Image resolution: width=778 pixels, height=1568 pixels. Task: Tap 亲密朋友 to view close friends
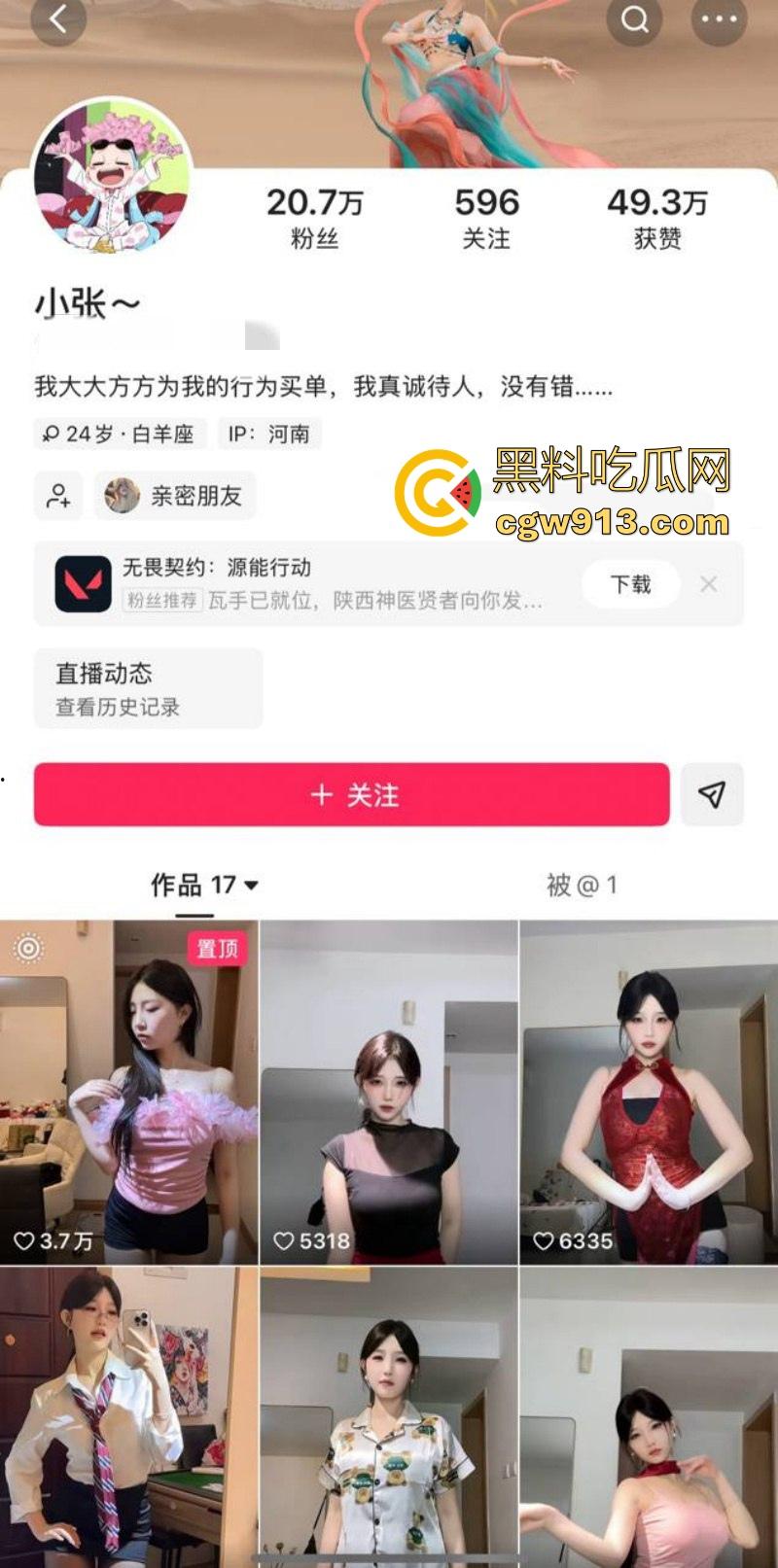(x=173, y=496)
